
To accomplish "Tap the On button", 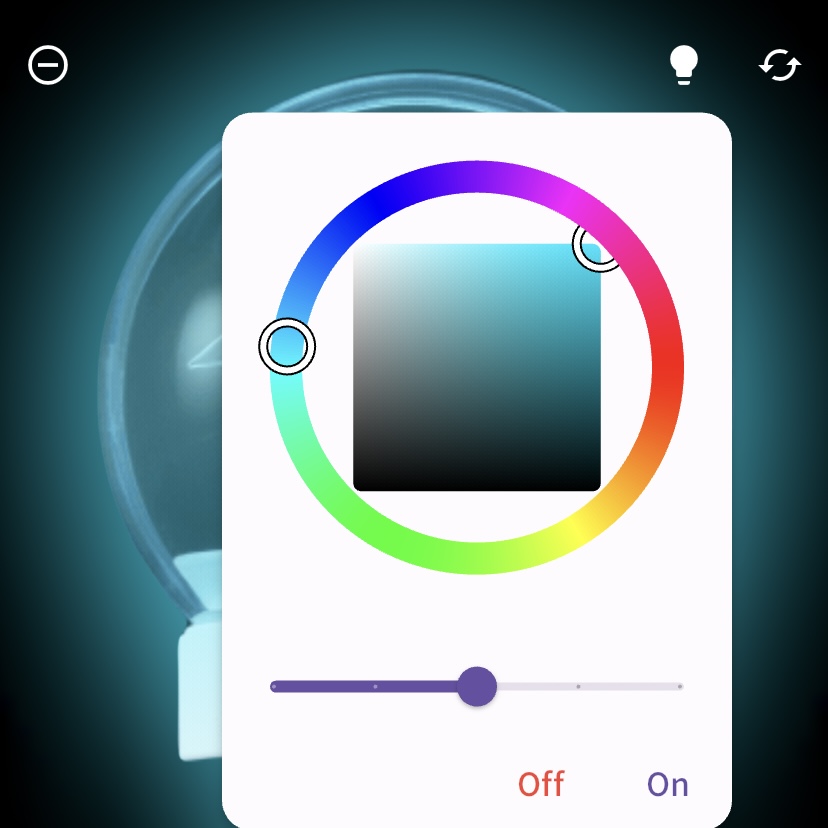I will pos(667,784).
